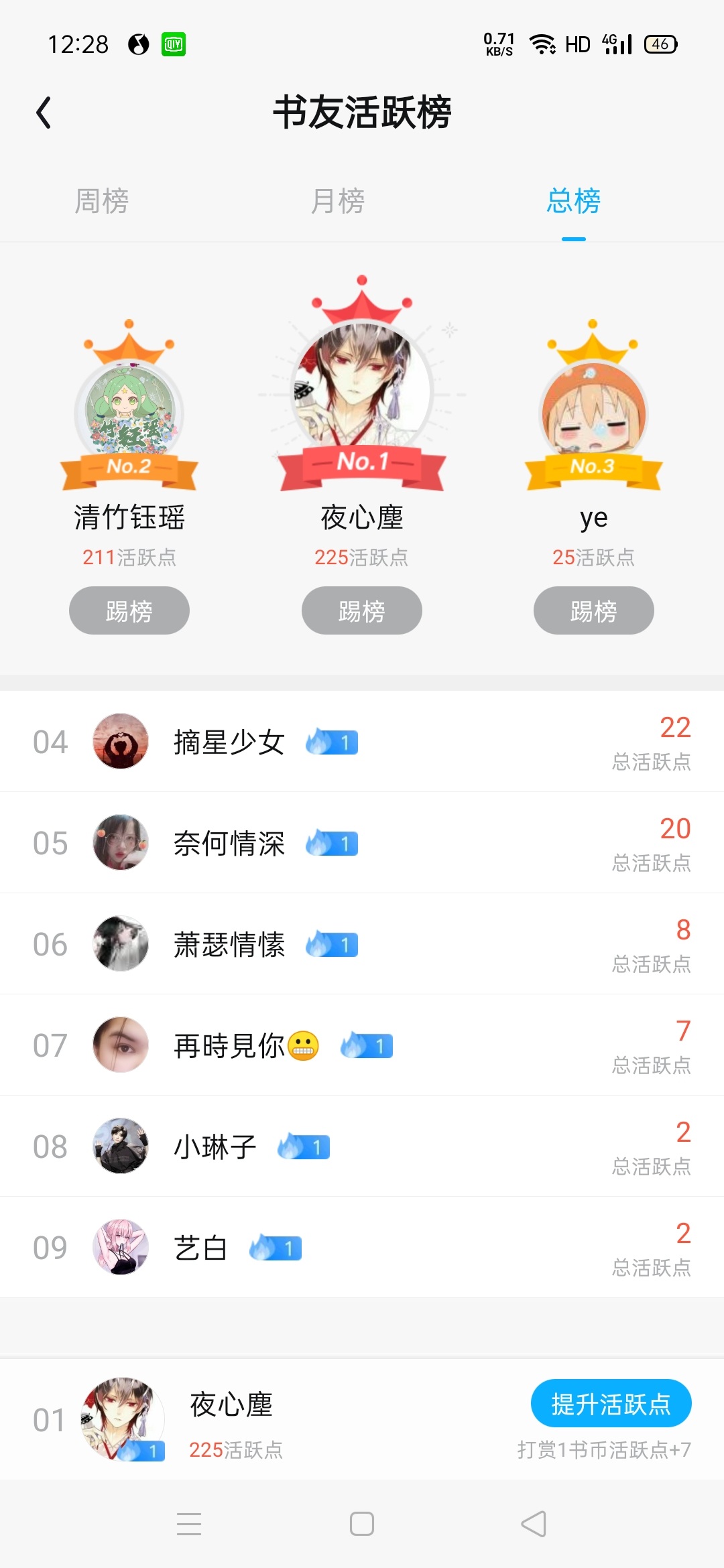
Task: Switch to the 月榜 tab
Action: 338,201
